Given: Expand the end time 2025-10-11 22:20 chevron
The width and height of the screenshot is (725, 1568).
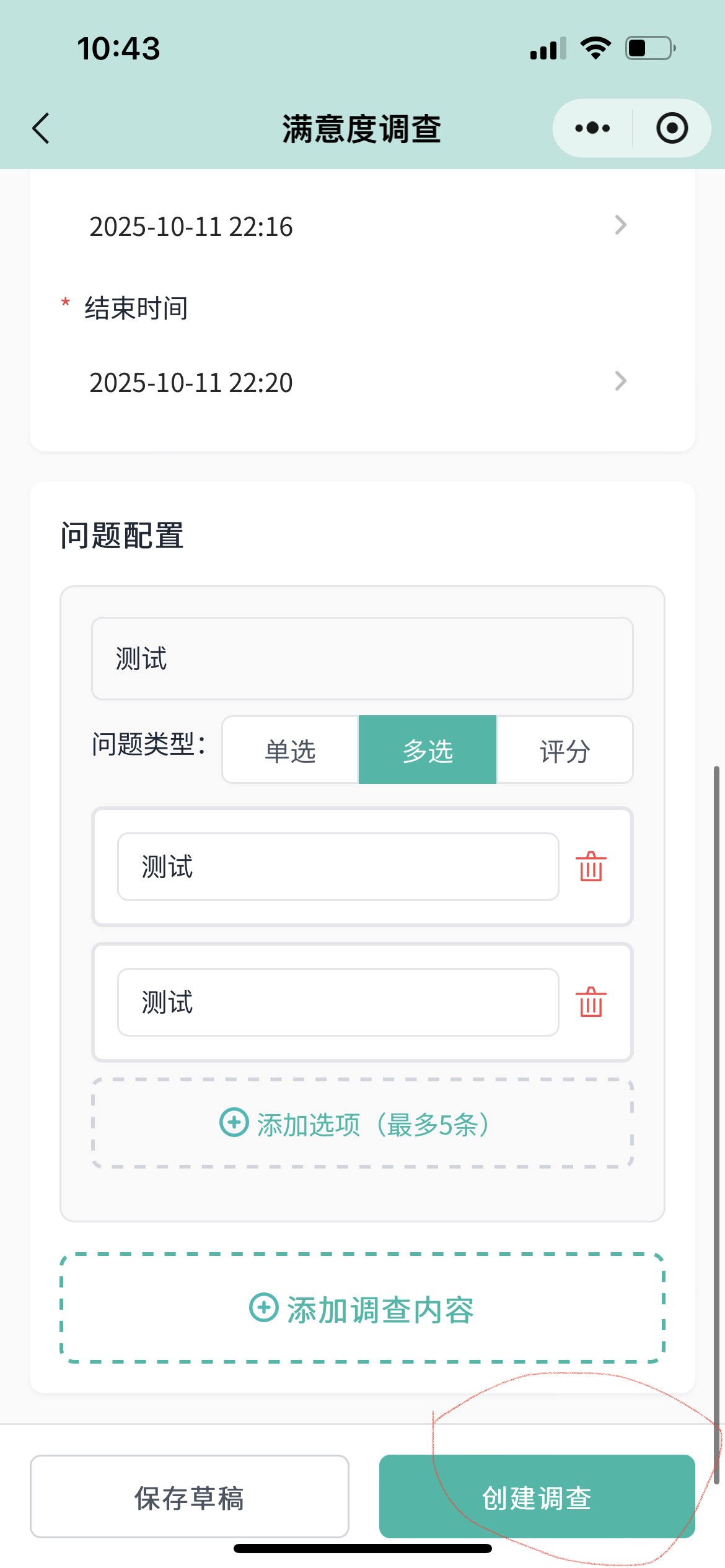Looking at the screenshot, I should click(x=621, y=382).
